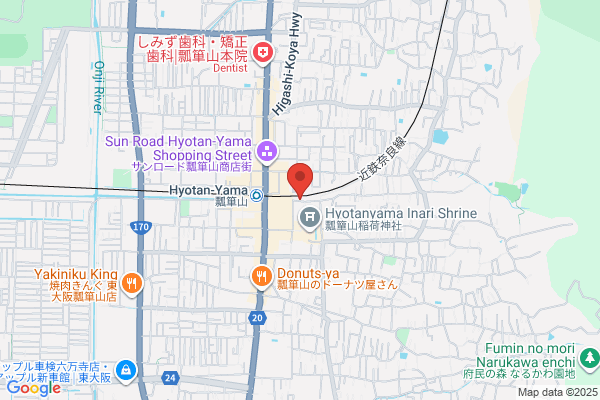Select the Hyotan-Yama station icon
Image resolution: width=600 pixels, height=400 pixels.
(256, 196)
